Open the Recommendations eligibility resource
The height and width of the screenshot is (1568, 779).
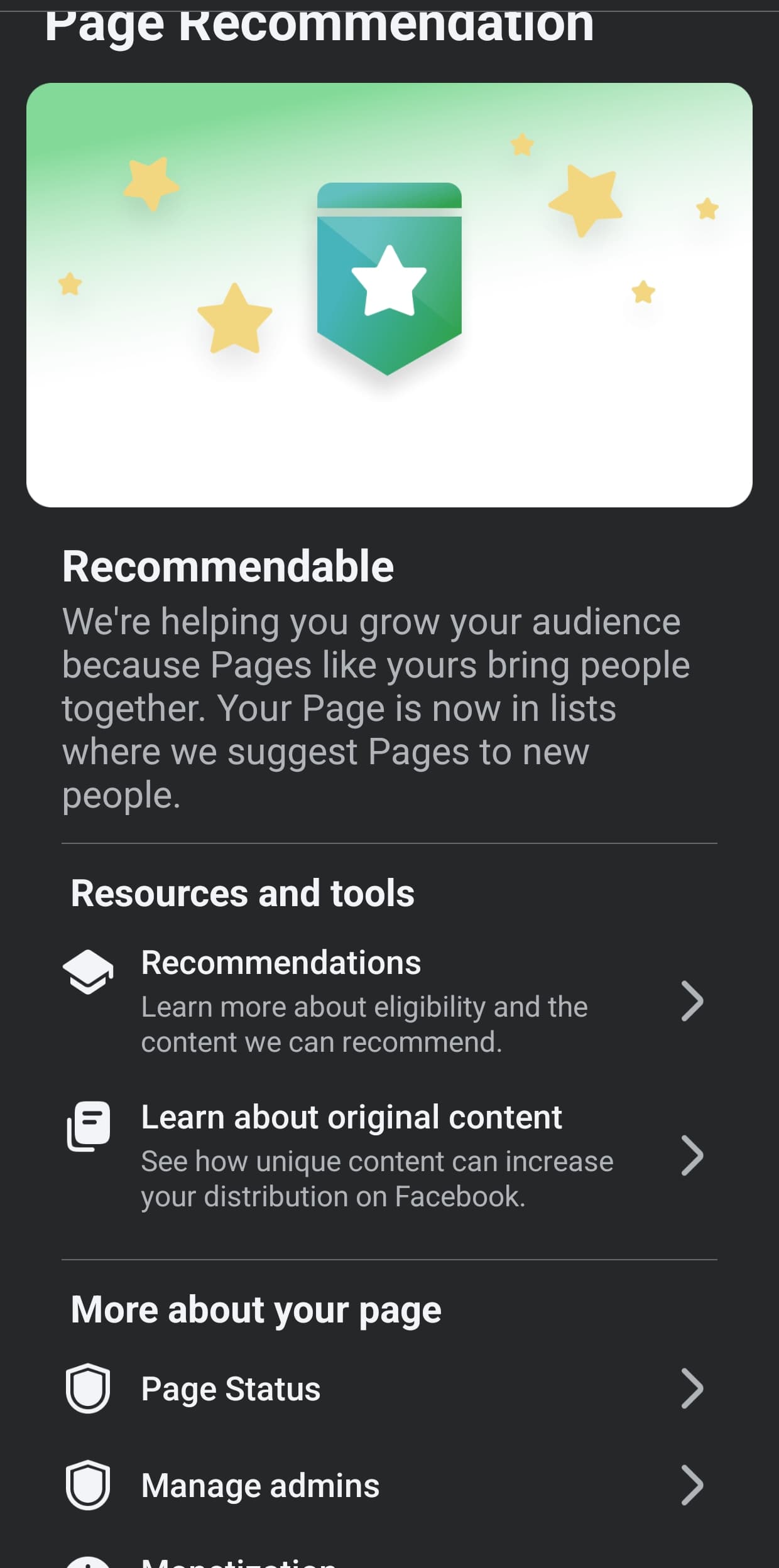[389, 1002]
